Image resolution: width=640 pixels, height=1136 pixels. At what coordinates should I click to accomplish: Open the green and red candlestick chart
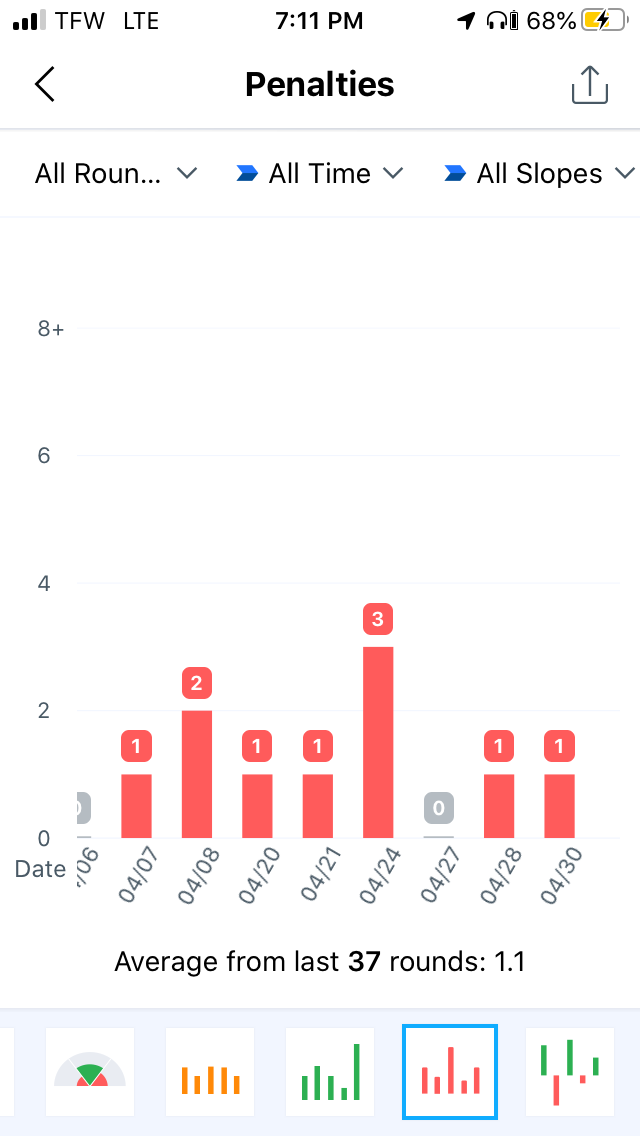click(569, 1072)
